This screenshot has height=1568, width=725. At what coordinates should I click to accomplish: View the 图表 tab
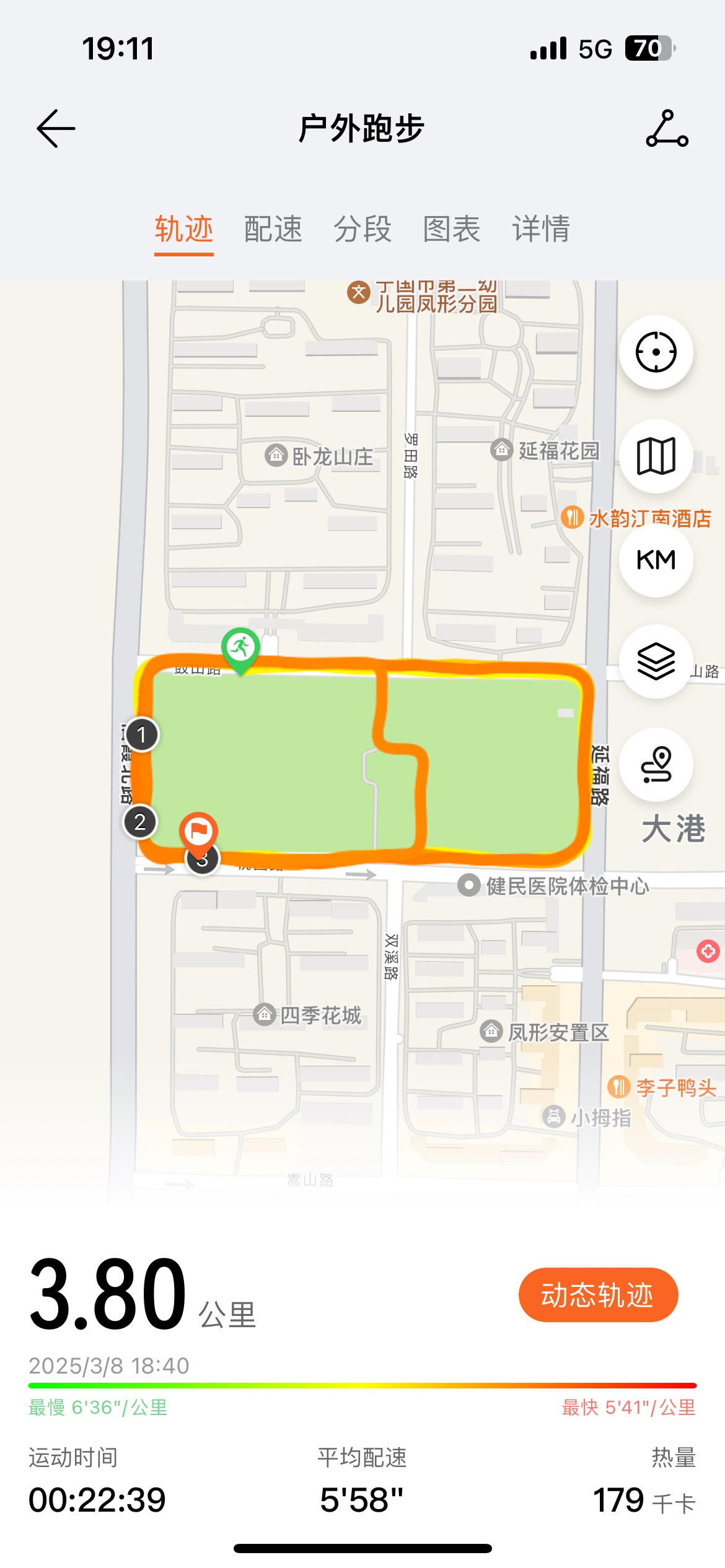[452, 229]
